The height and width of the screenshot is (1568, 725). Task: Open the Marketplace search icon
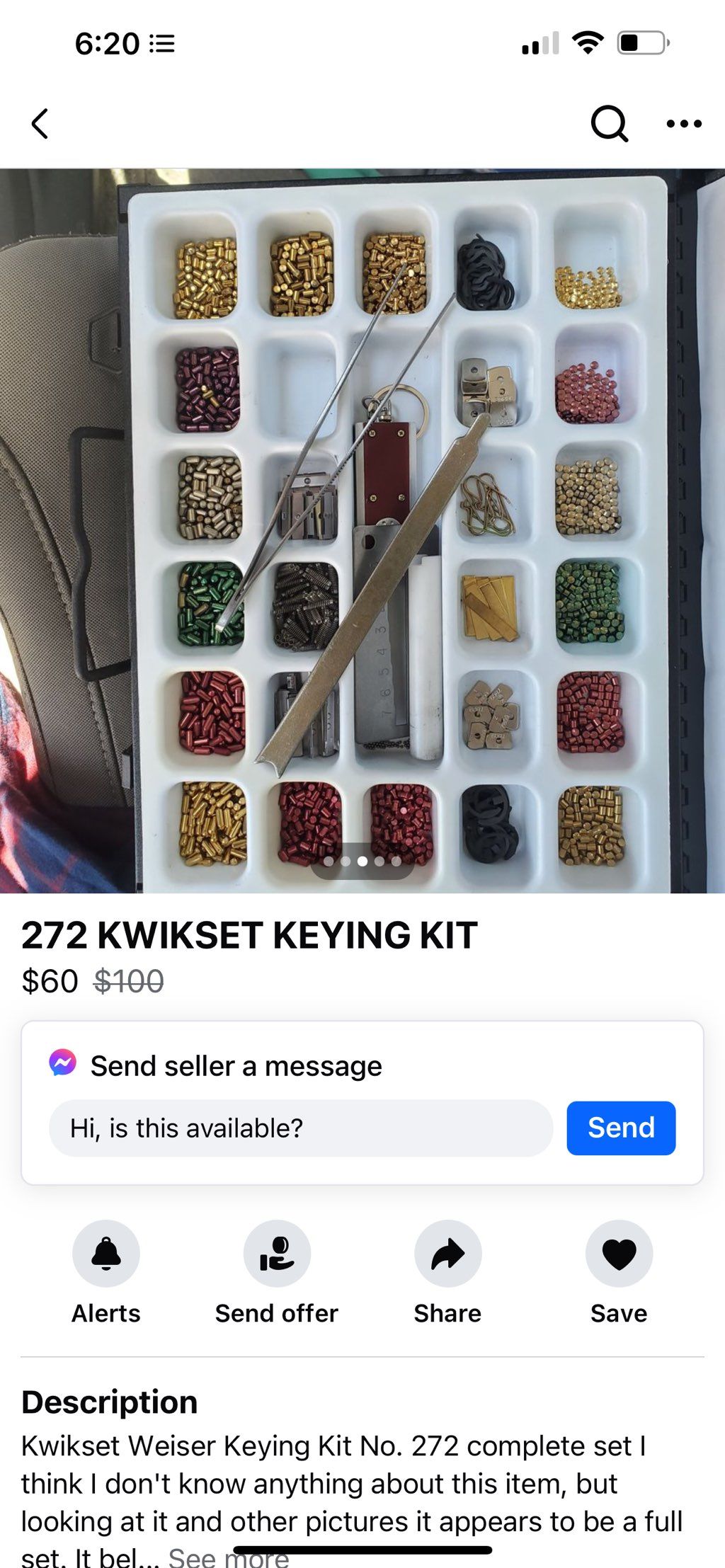[609, 124]
